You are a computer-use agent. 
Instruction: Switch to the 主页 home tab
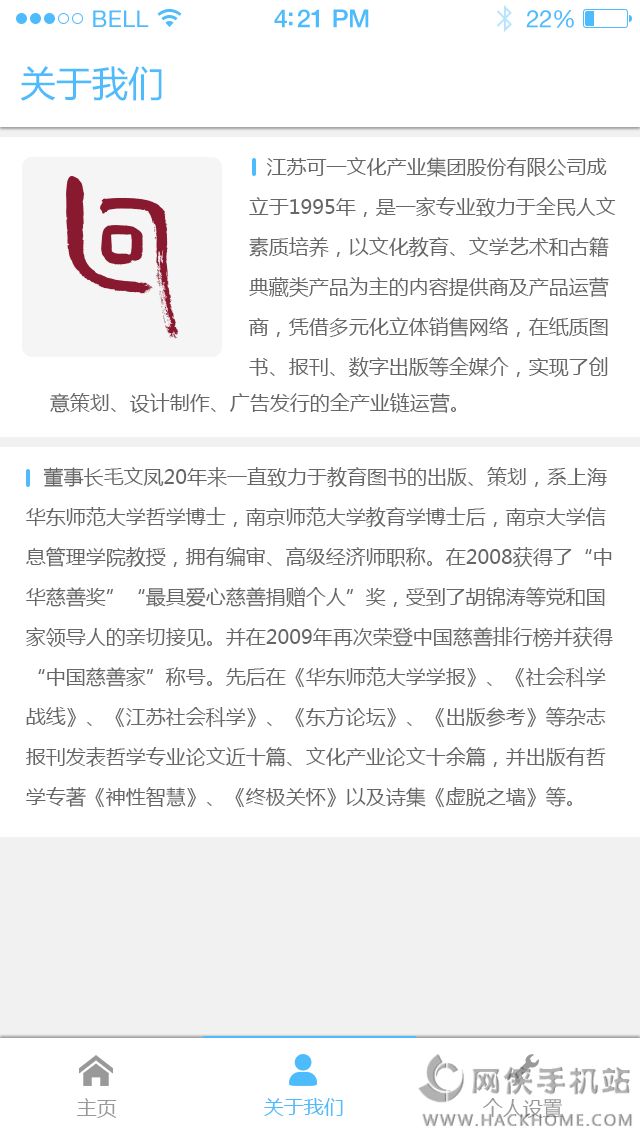(96, 1086)
